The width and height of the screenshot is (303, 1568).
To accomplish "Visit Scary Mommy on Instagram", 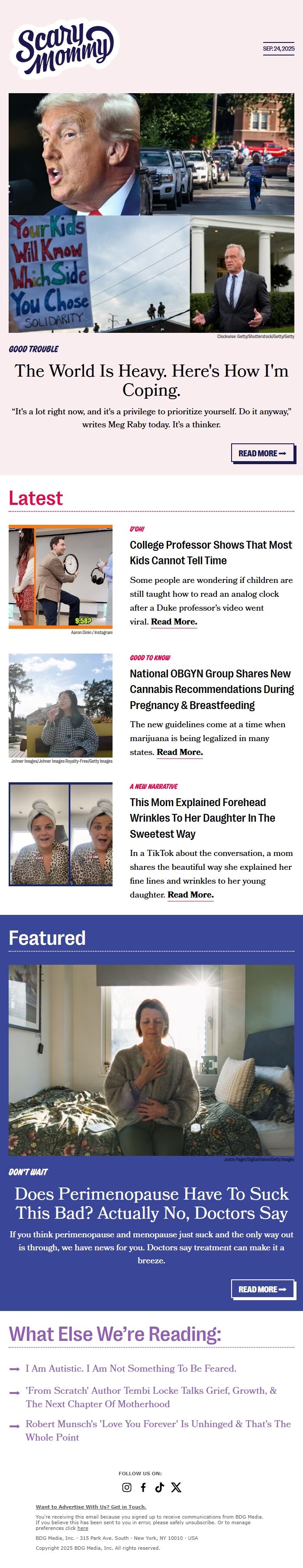I will pyautogui.click(x=126, y=1487).
